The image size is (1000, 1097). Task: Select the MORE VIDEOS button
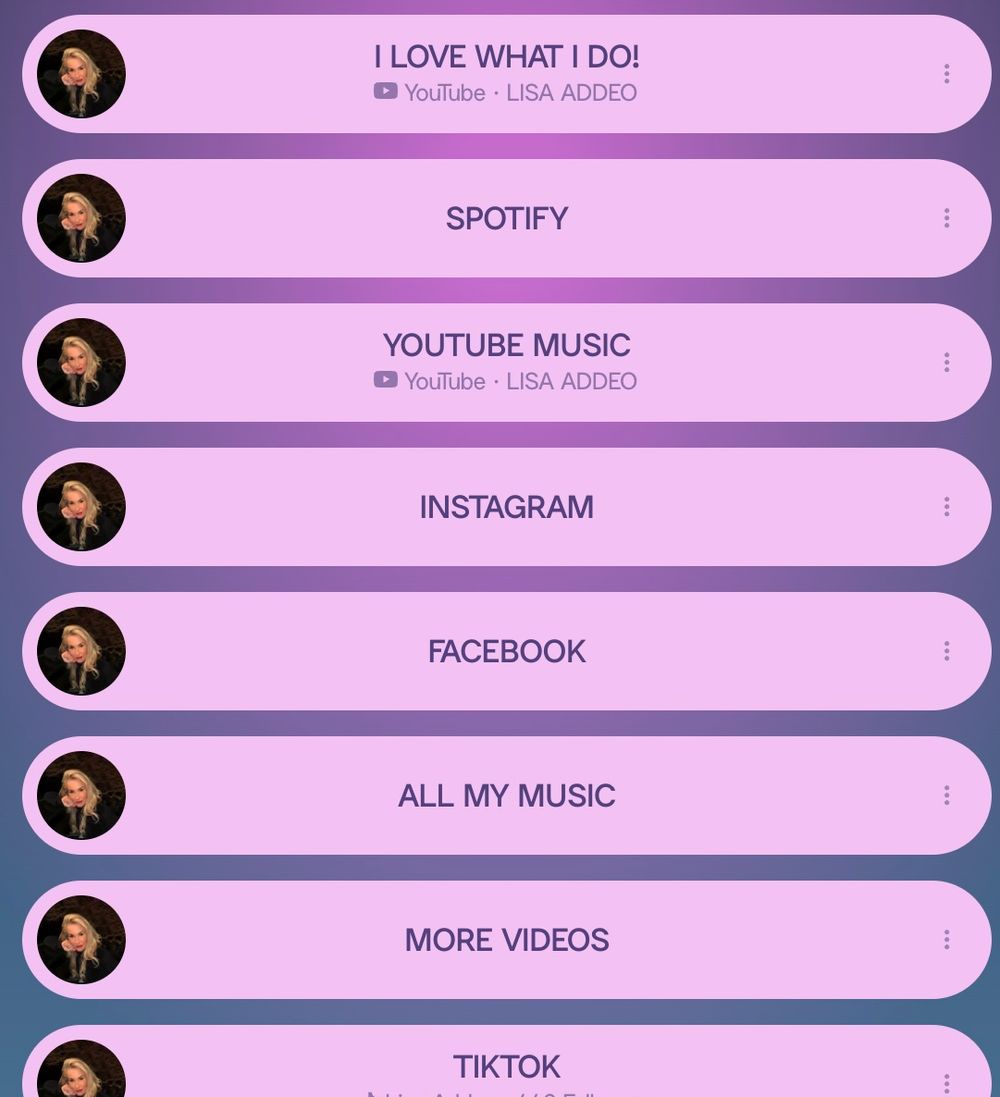tap(507, 940)
